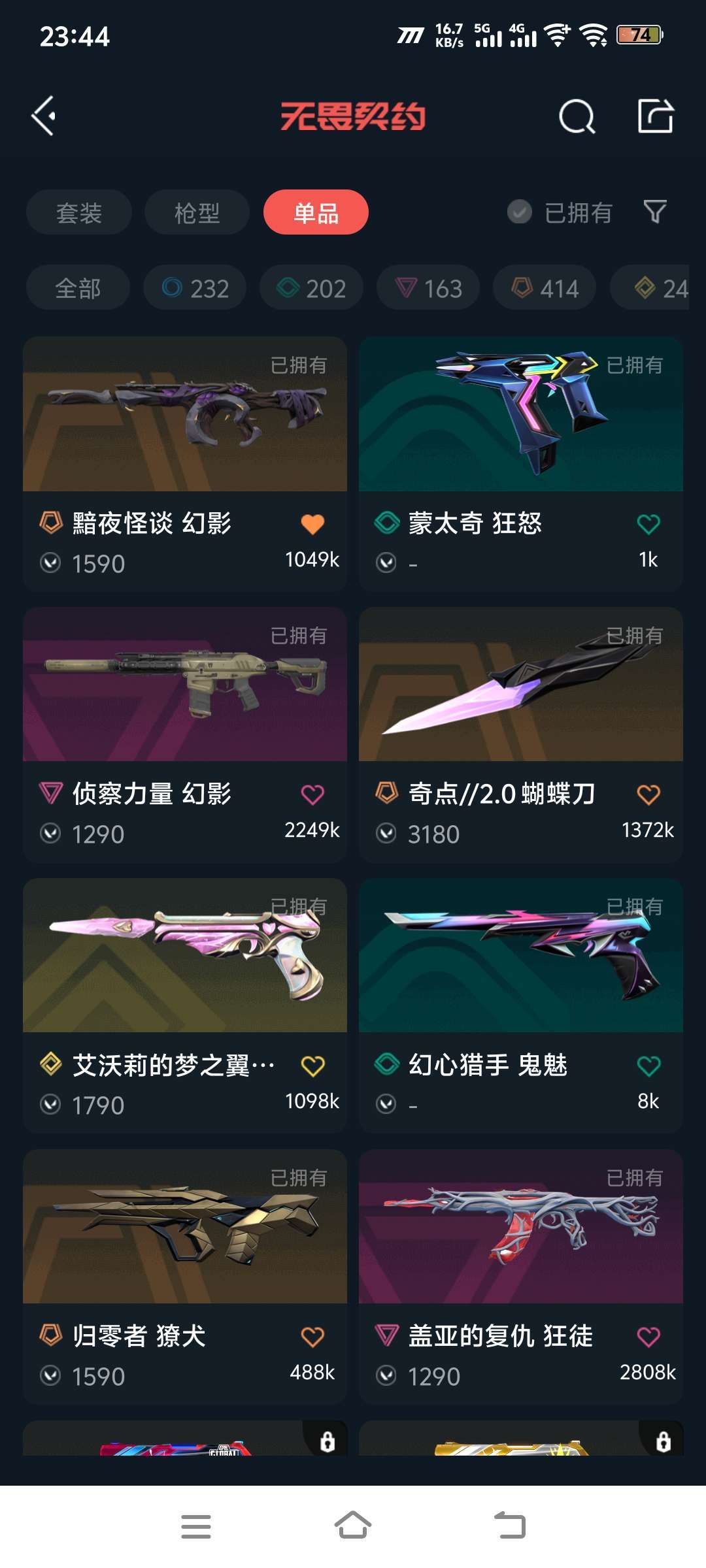Share this page via the share icon
Screen dimensions: 706x1568
[x=655, y=117]
